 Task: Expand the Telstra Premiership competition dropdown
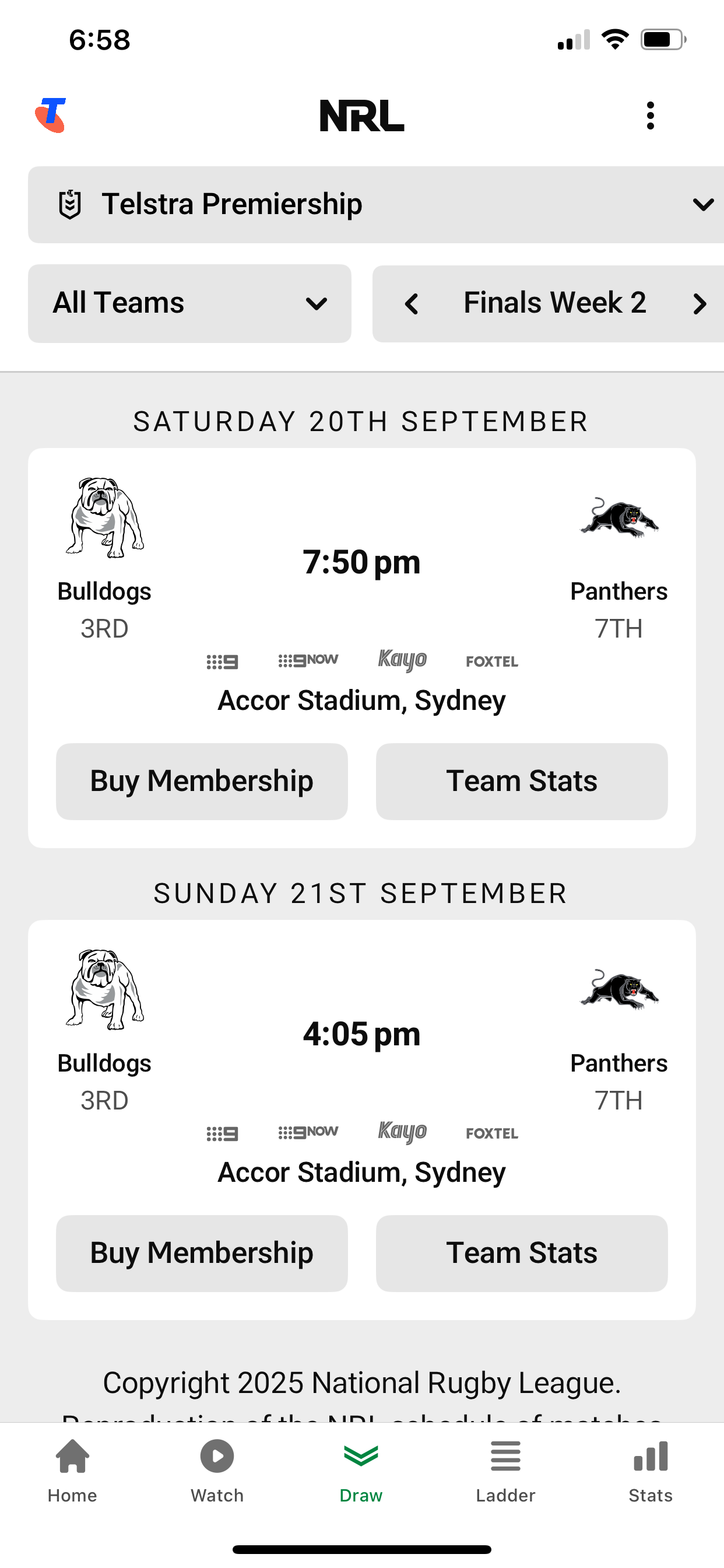click(x=376, y=205)
